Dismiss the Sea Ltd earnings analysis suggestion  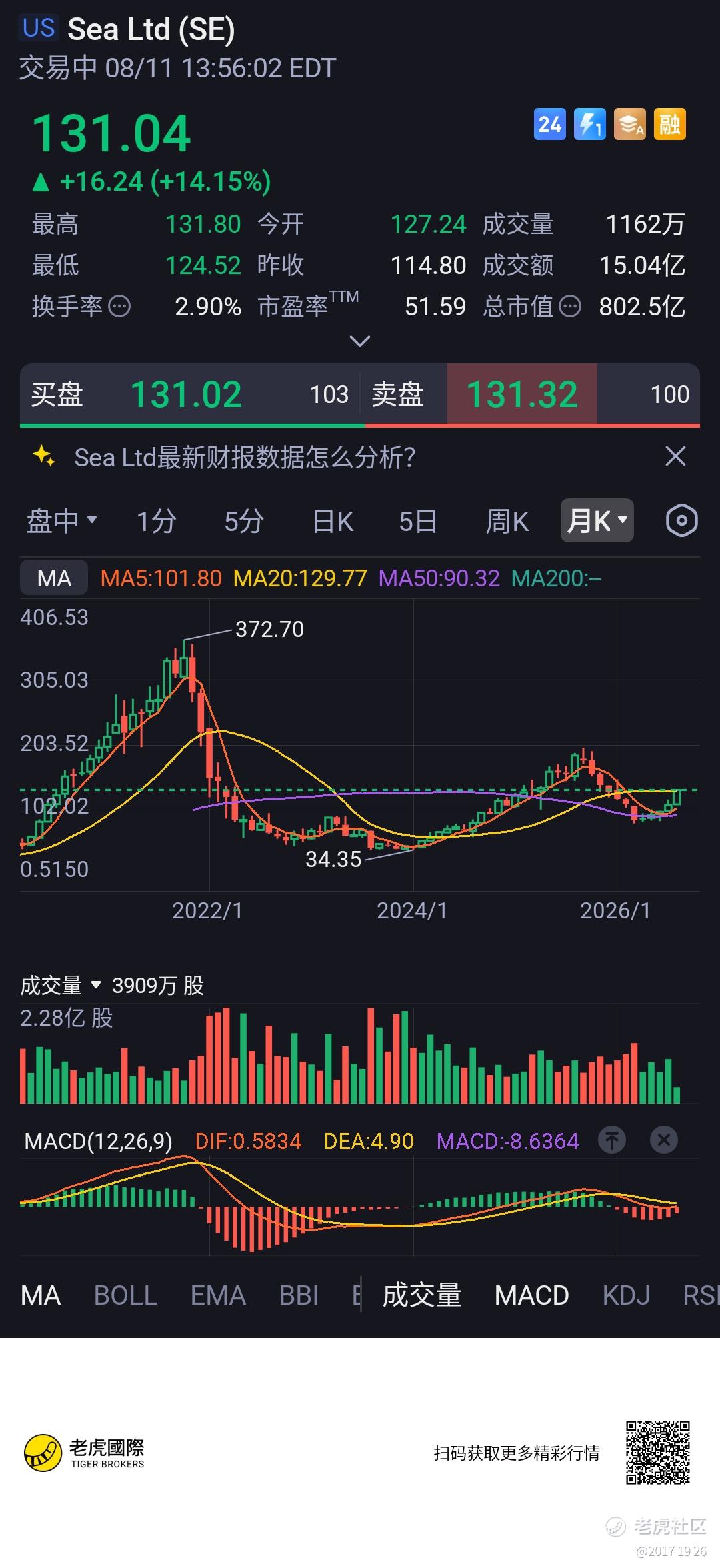[675, 457]
